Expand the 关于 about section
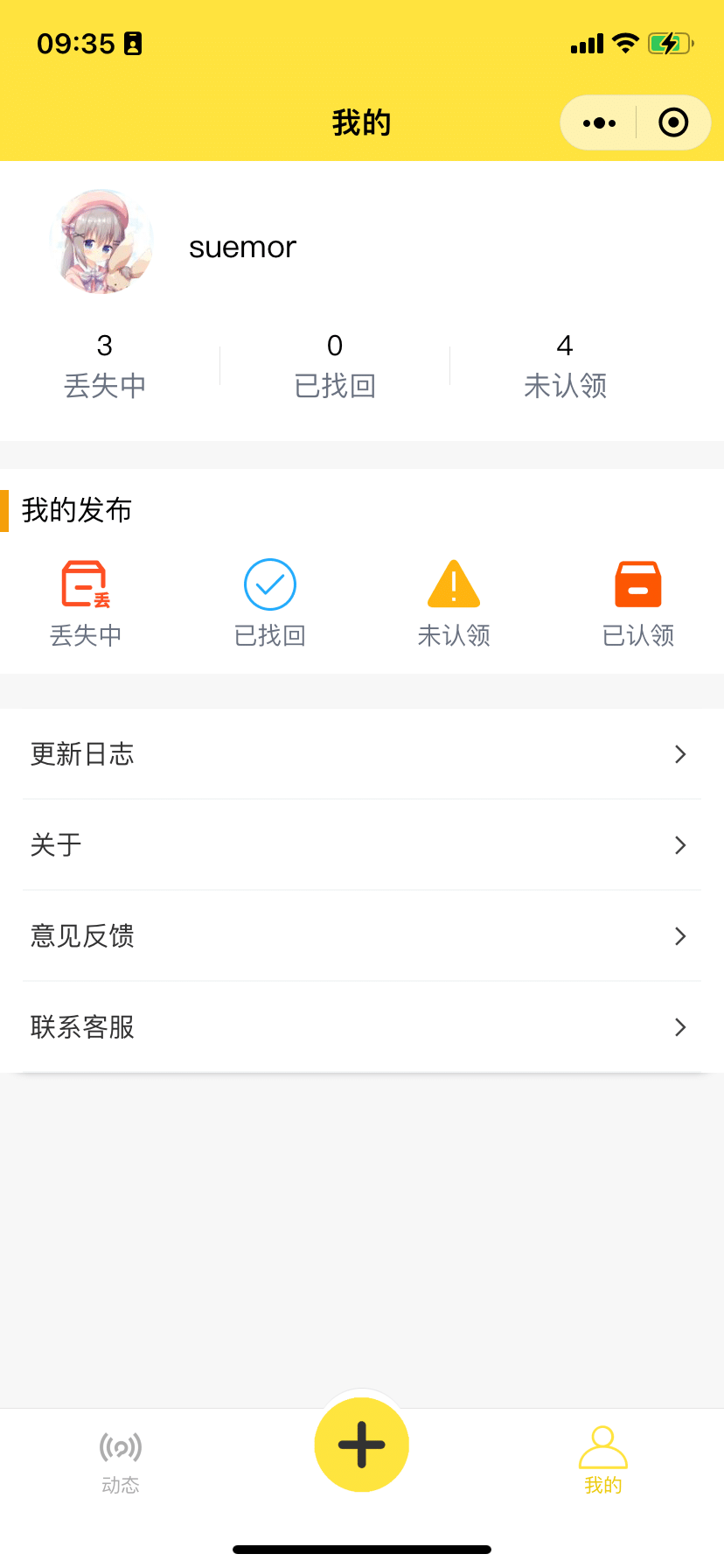Viewport: 724px width, 1568px height. tap(362, 845)
